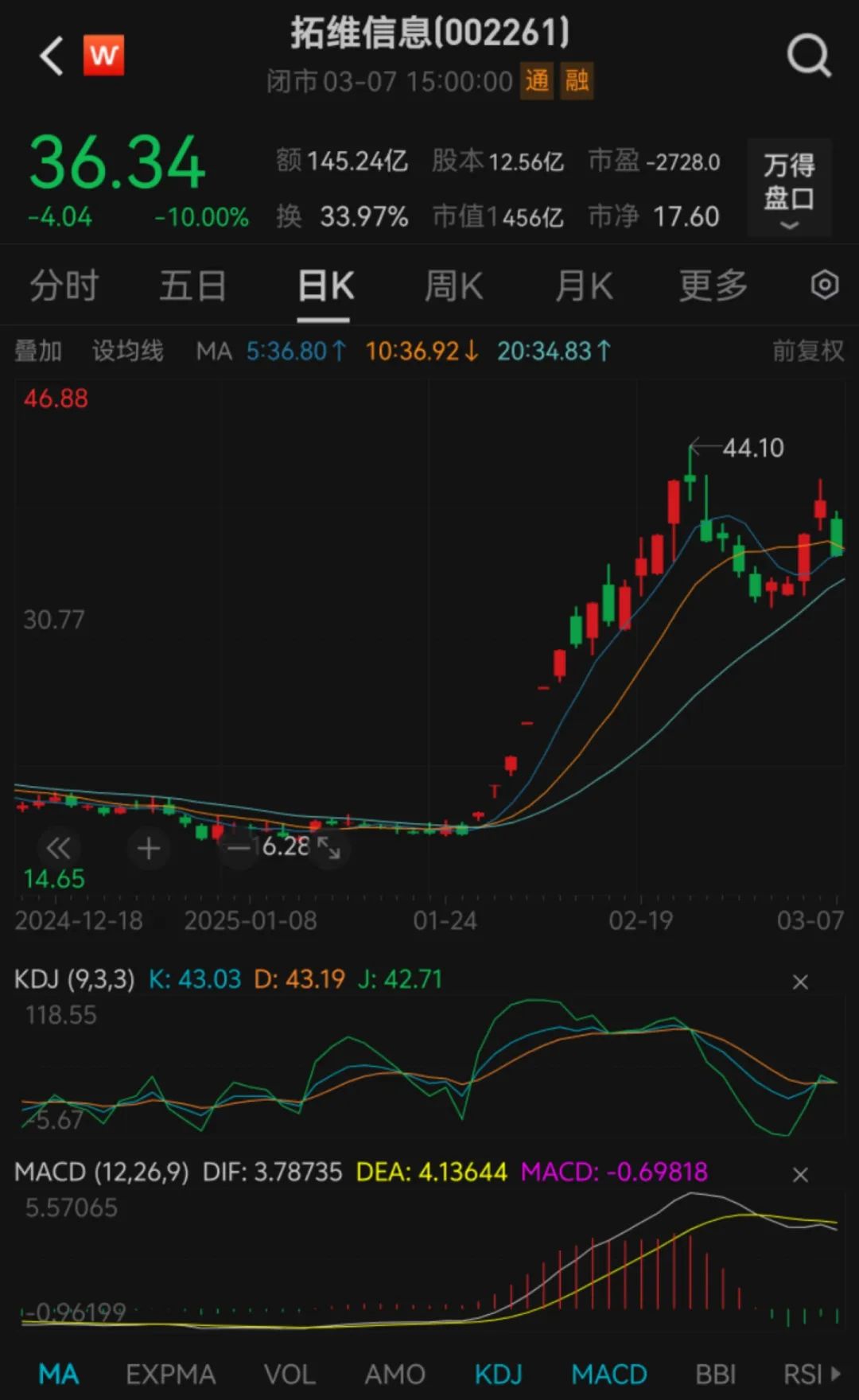Viewport: 859px width, 1400px height.
Task: Toggle 设均线 moving average settings
Action: [x=127, y=350]
